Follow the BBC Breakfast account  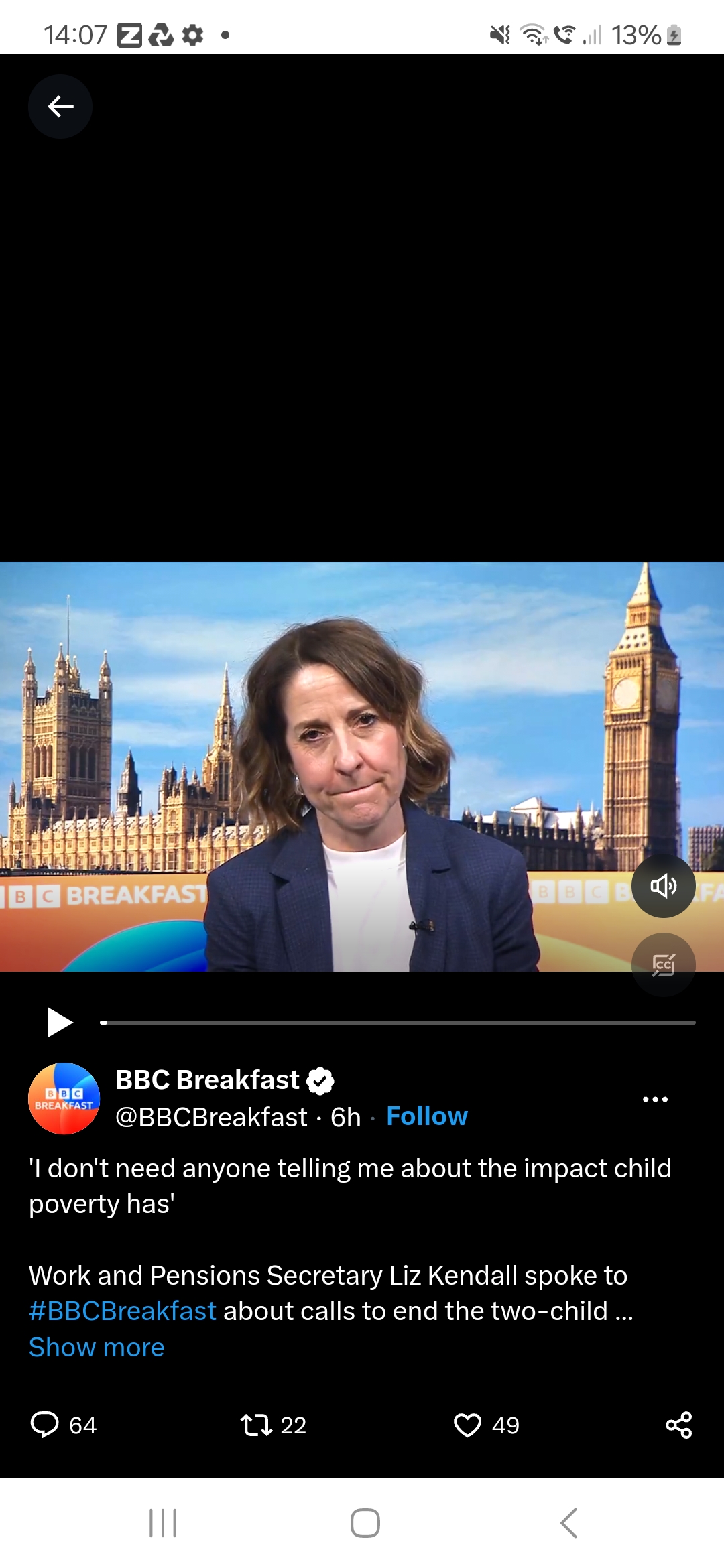point(427,1116)
